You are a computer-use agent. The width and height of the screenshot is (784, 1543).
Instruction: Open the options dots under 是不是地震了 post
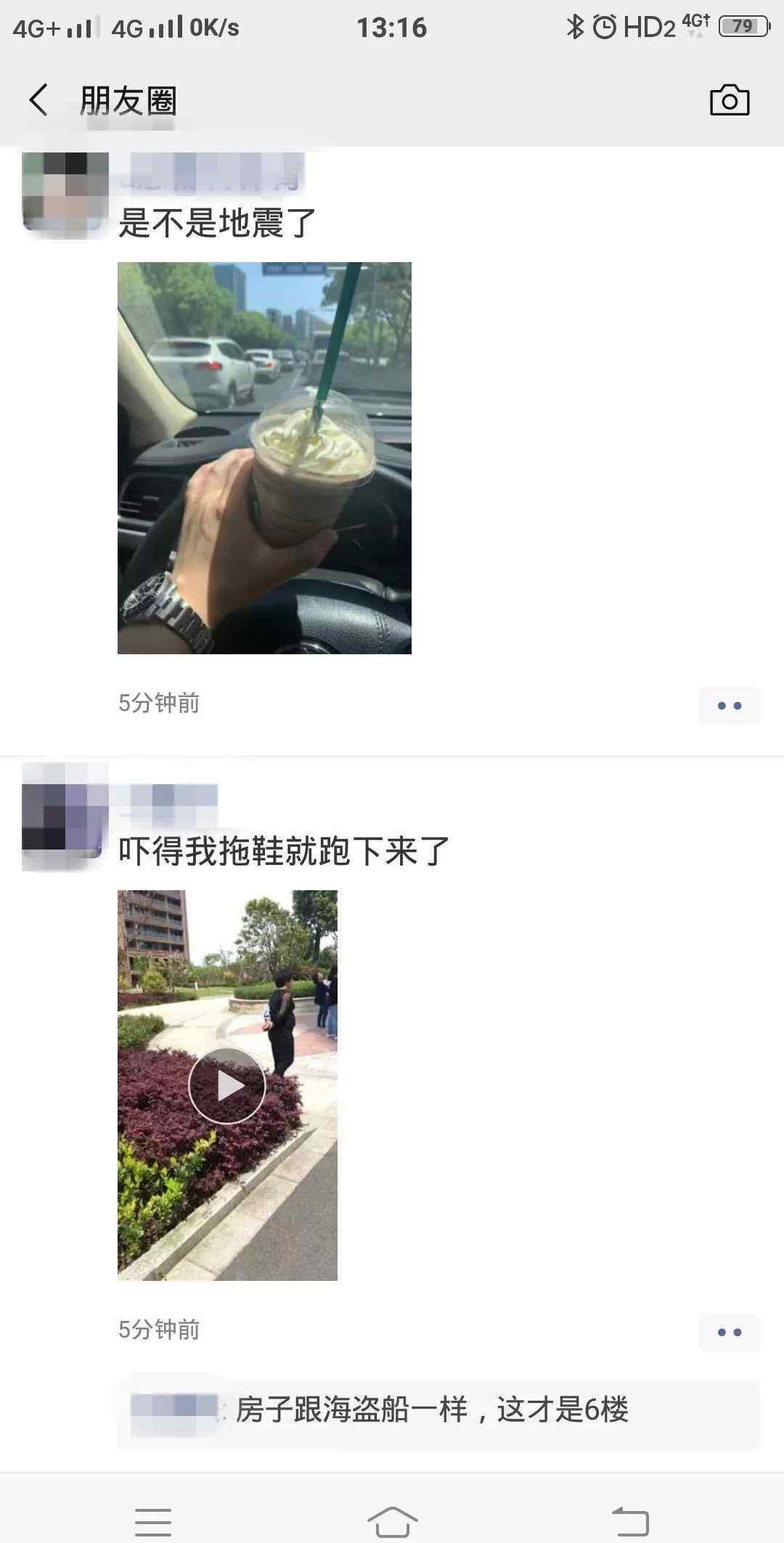point(730,706)
